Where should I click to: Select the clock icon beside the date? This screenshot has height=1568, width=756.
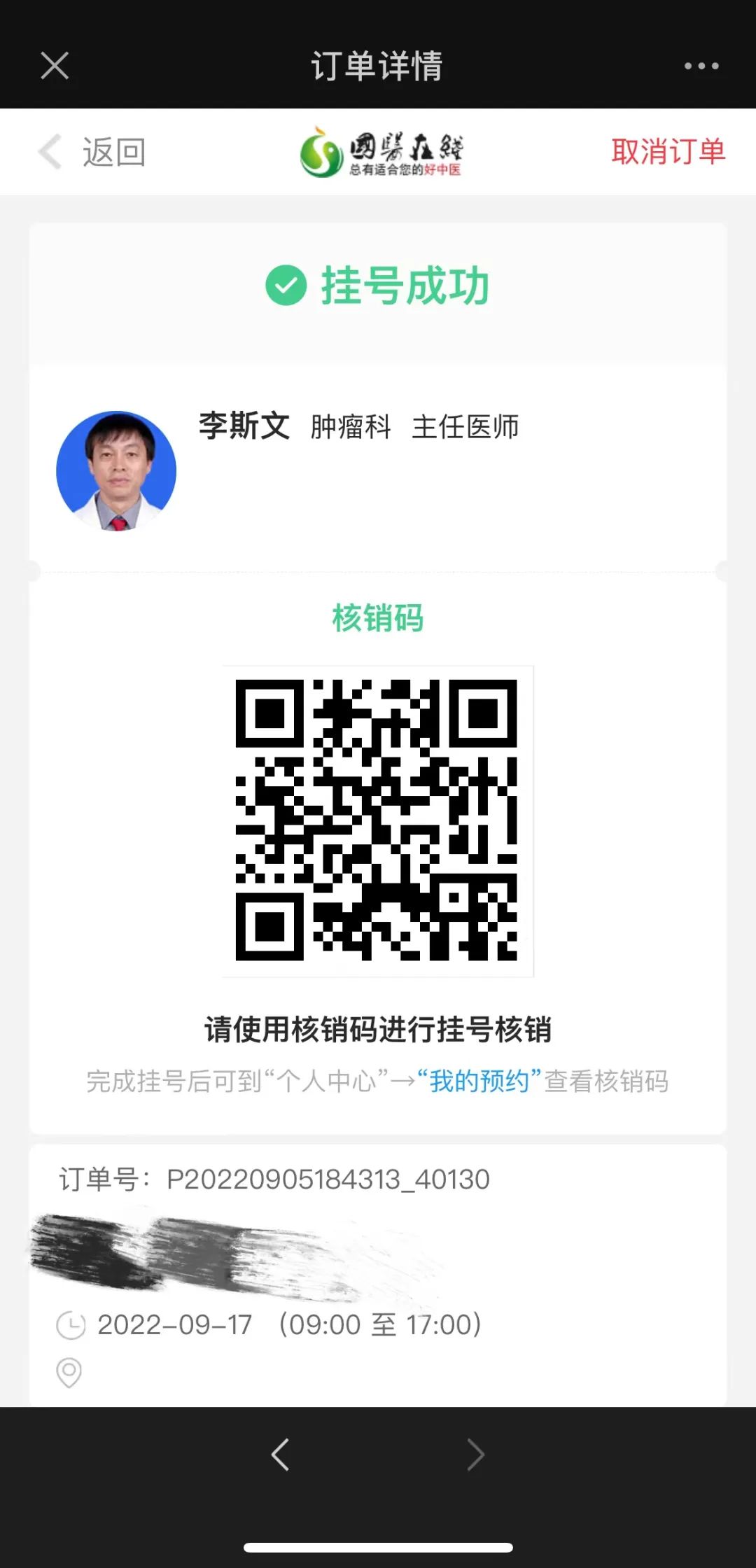click(69, 1324)
